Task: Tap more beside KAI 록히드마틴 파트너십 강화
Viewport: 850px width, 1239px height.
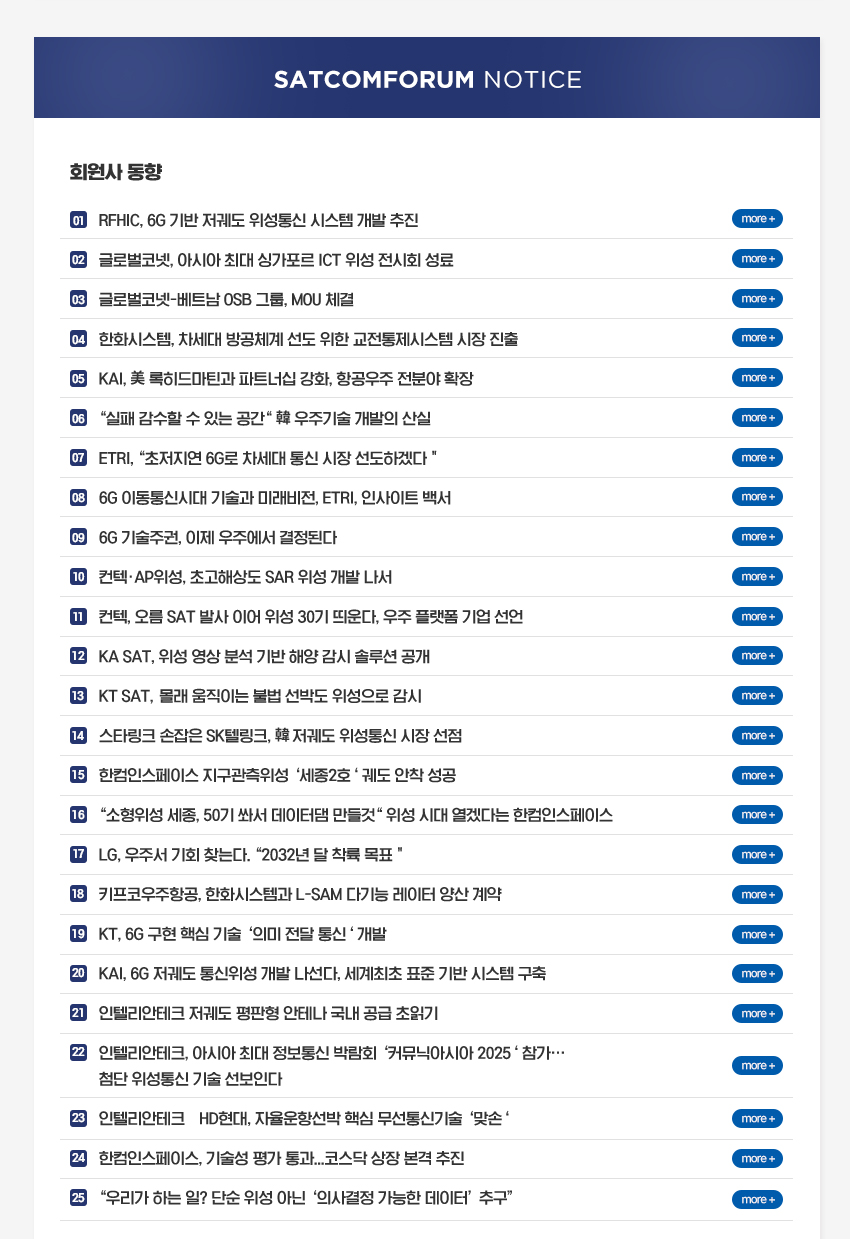Action: coord(757,378)
